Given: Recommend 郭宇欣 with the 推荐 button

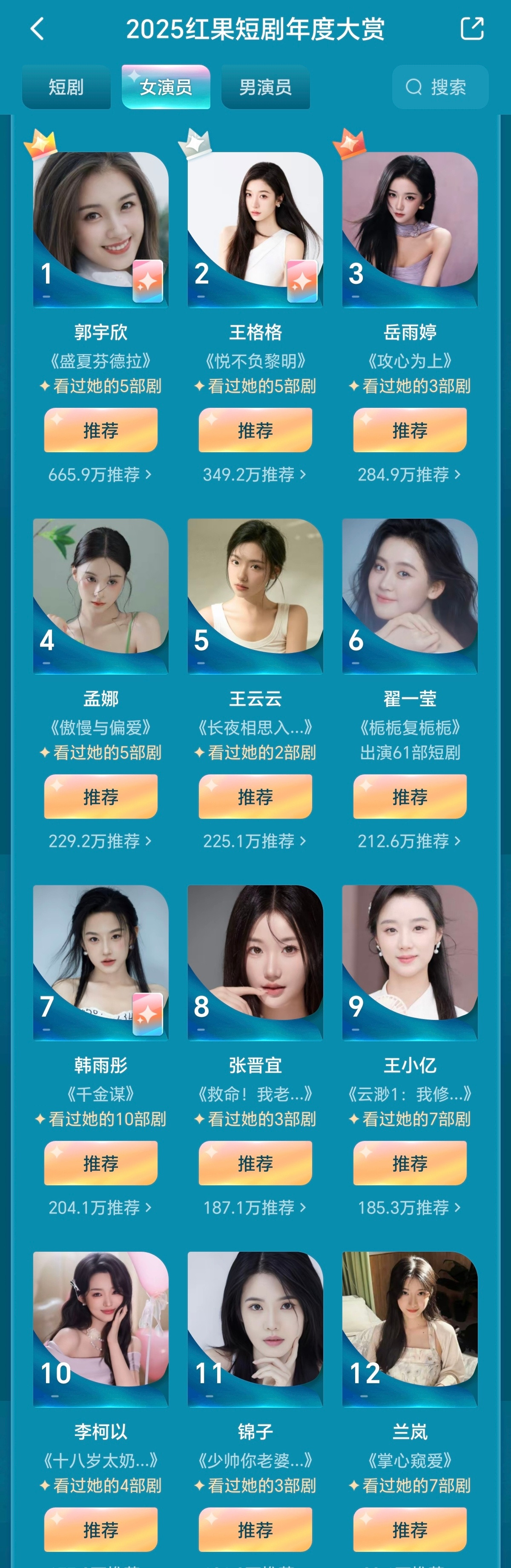Looking at the screenshot, I should tap(101, 430).
